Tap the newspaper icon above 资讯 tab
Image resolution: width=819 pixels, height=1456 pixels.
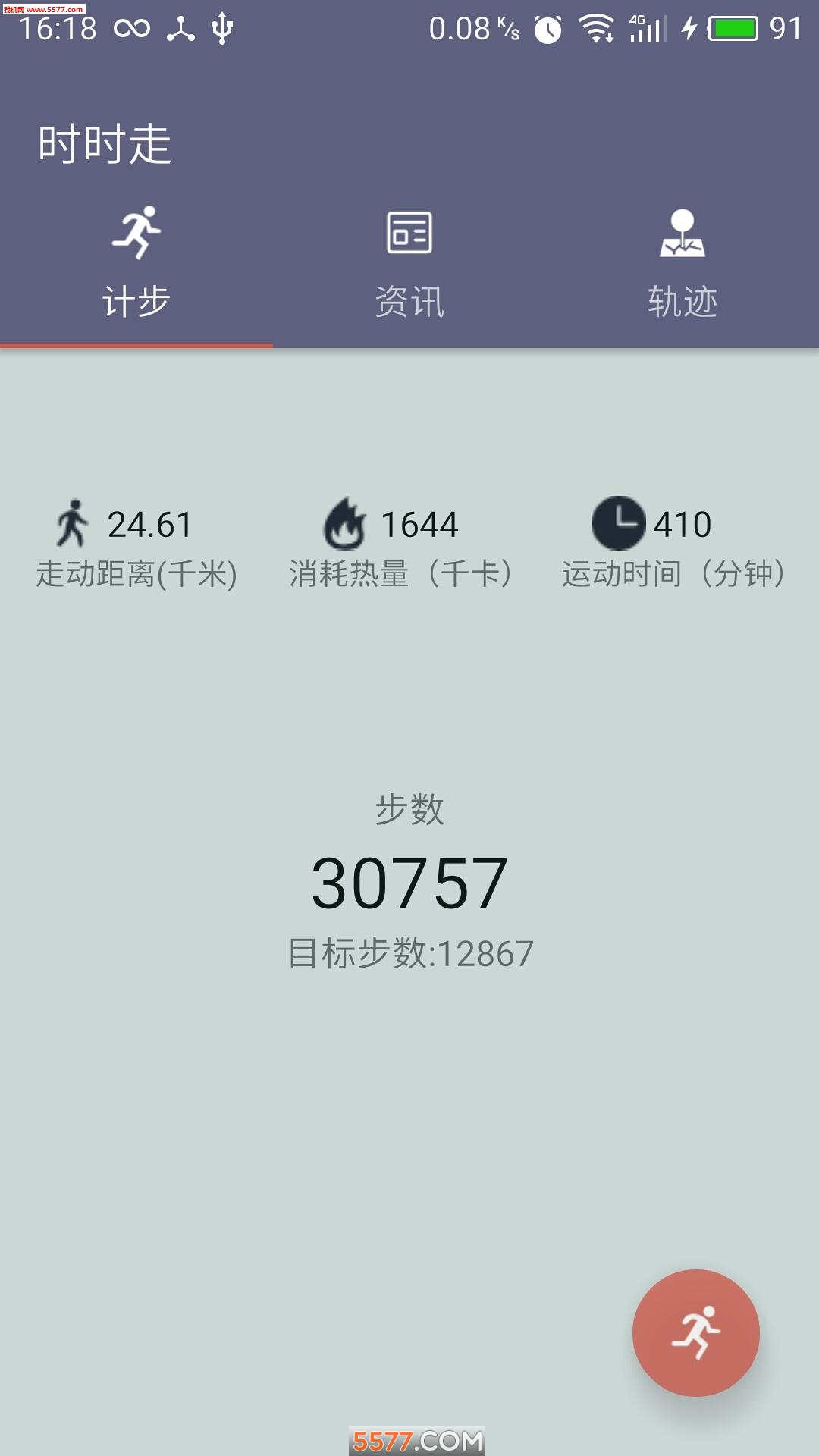pos(408,233)
